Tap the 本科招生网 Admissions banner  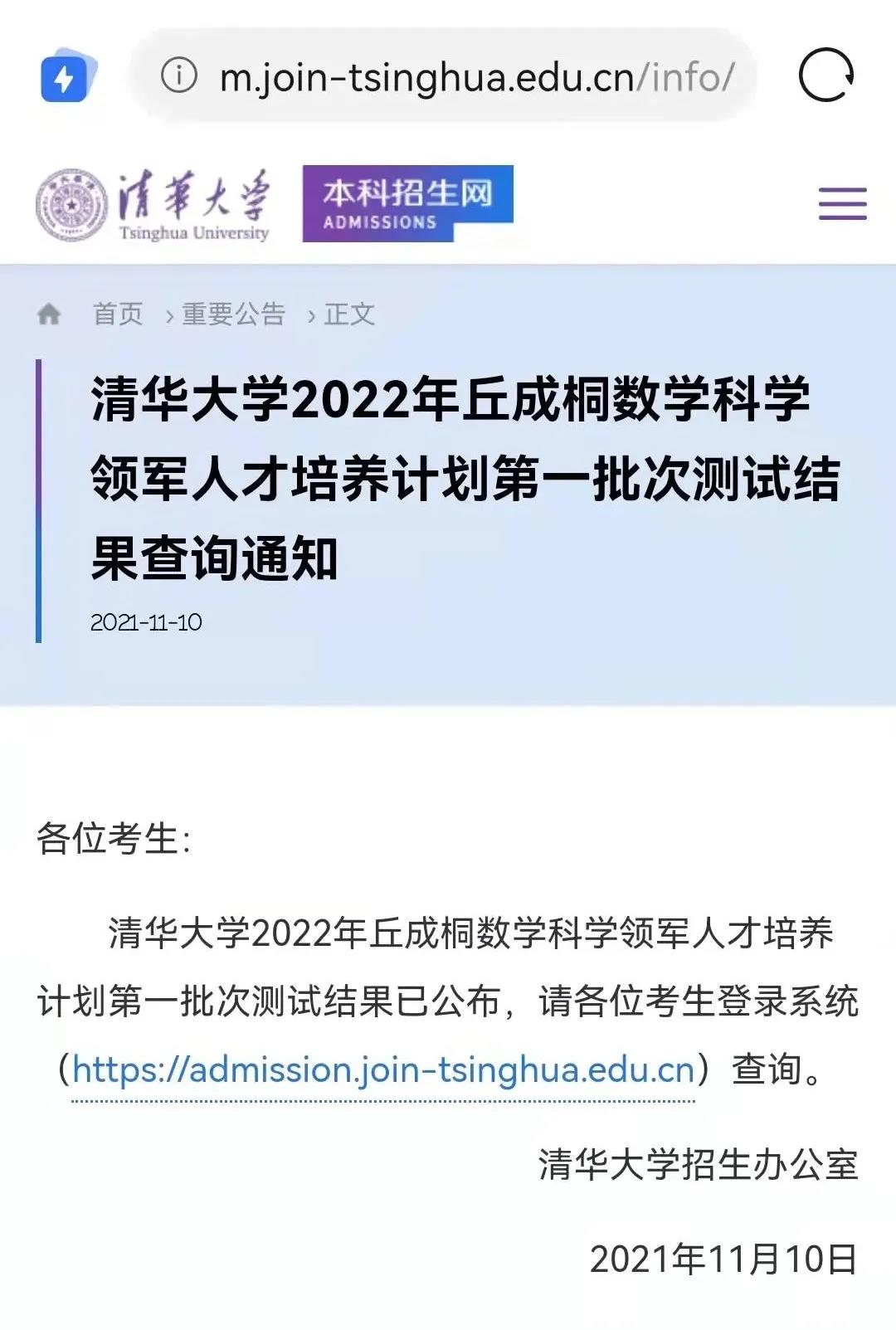click(407, 203)
